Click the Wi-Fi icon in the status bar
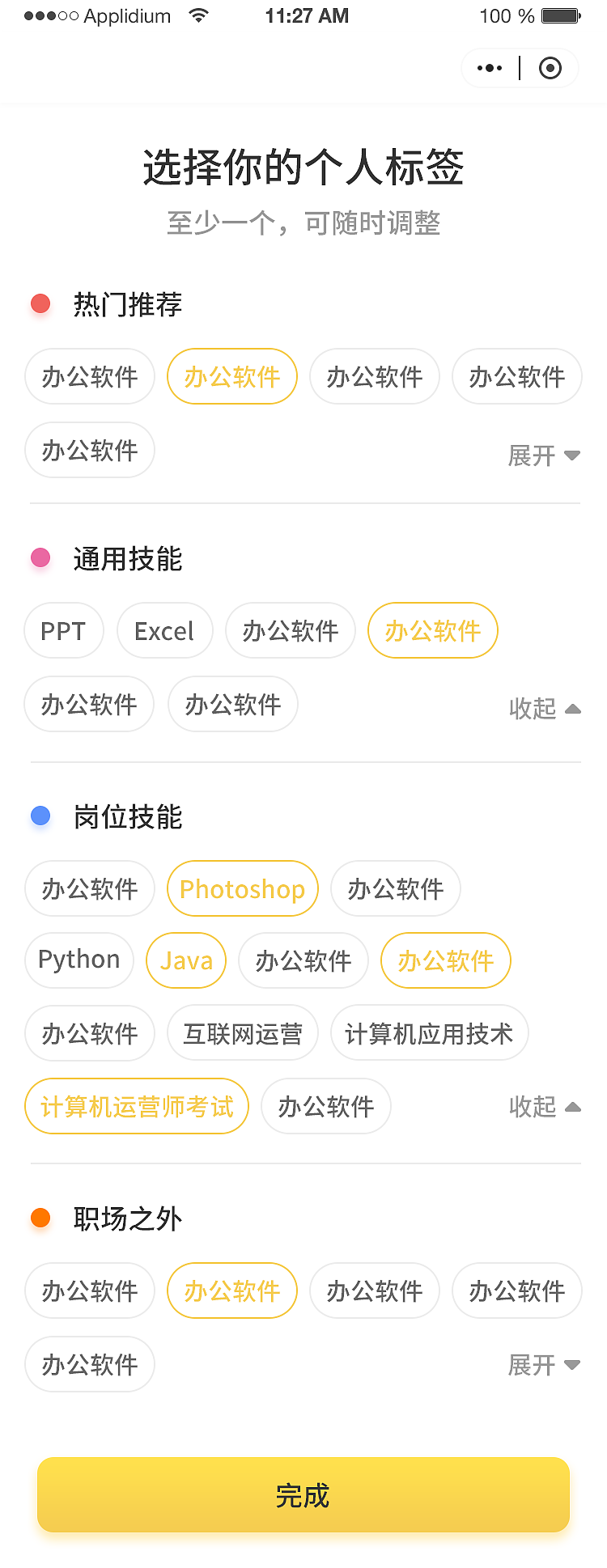Screen dimensions: 607x1568 click(199, 14)
